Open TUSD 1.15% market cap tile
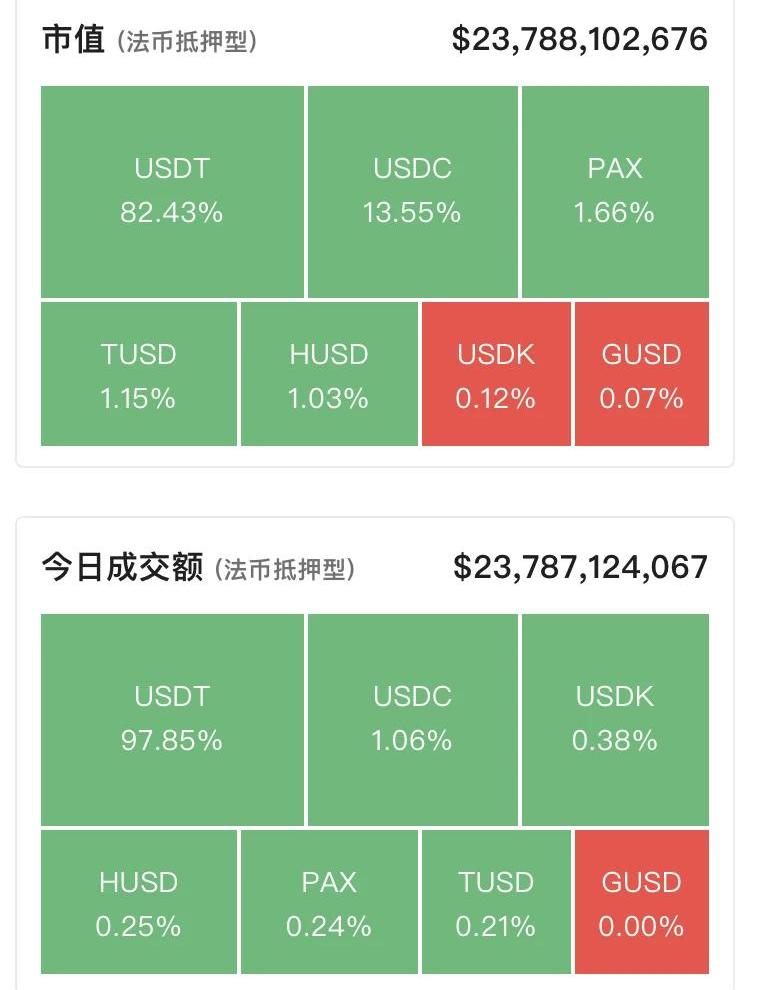Image resolution: width=758 pixels, height=990 pixels. point(138,374)
